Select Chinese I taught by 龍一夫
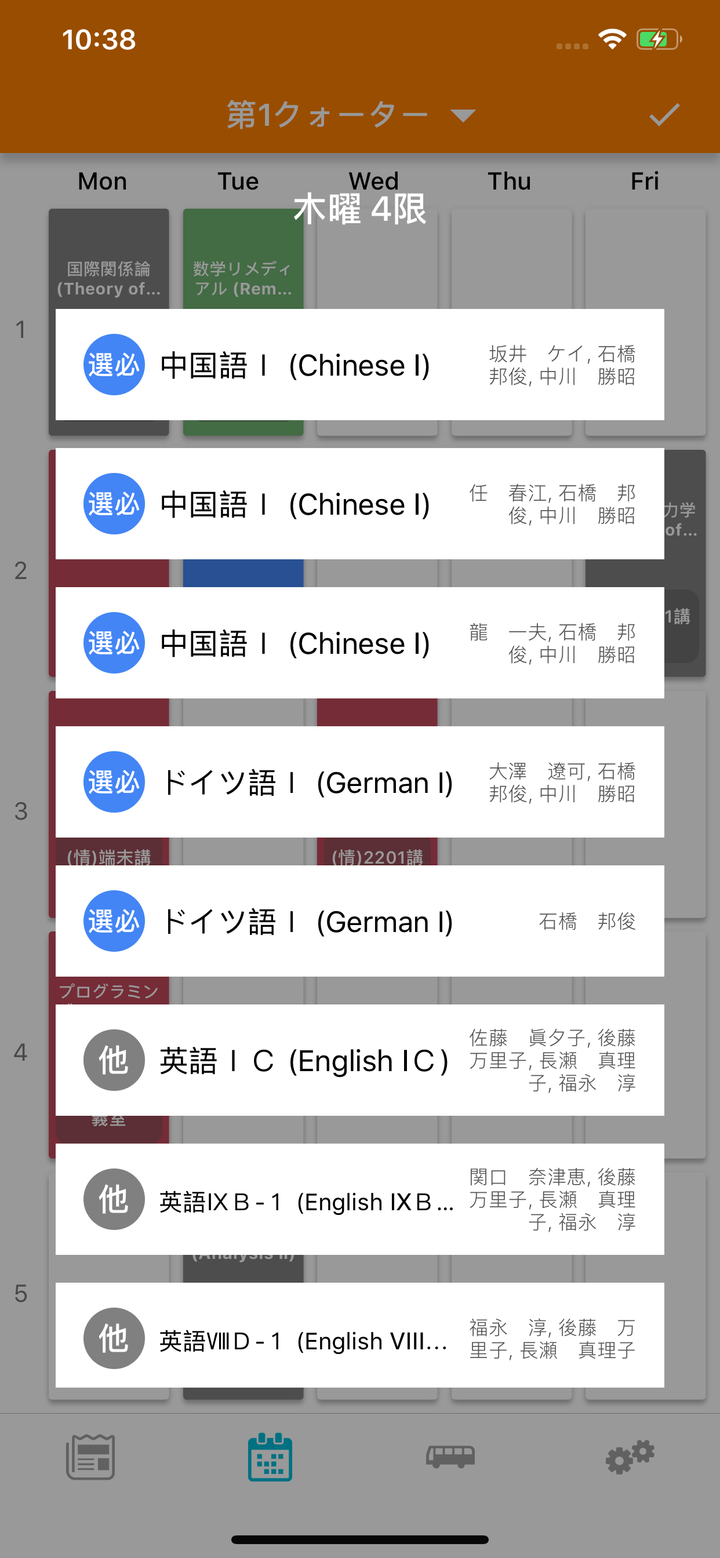 click(x=360, y=643)
